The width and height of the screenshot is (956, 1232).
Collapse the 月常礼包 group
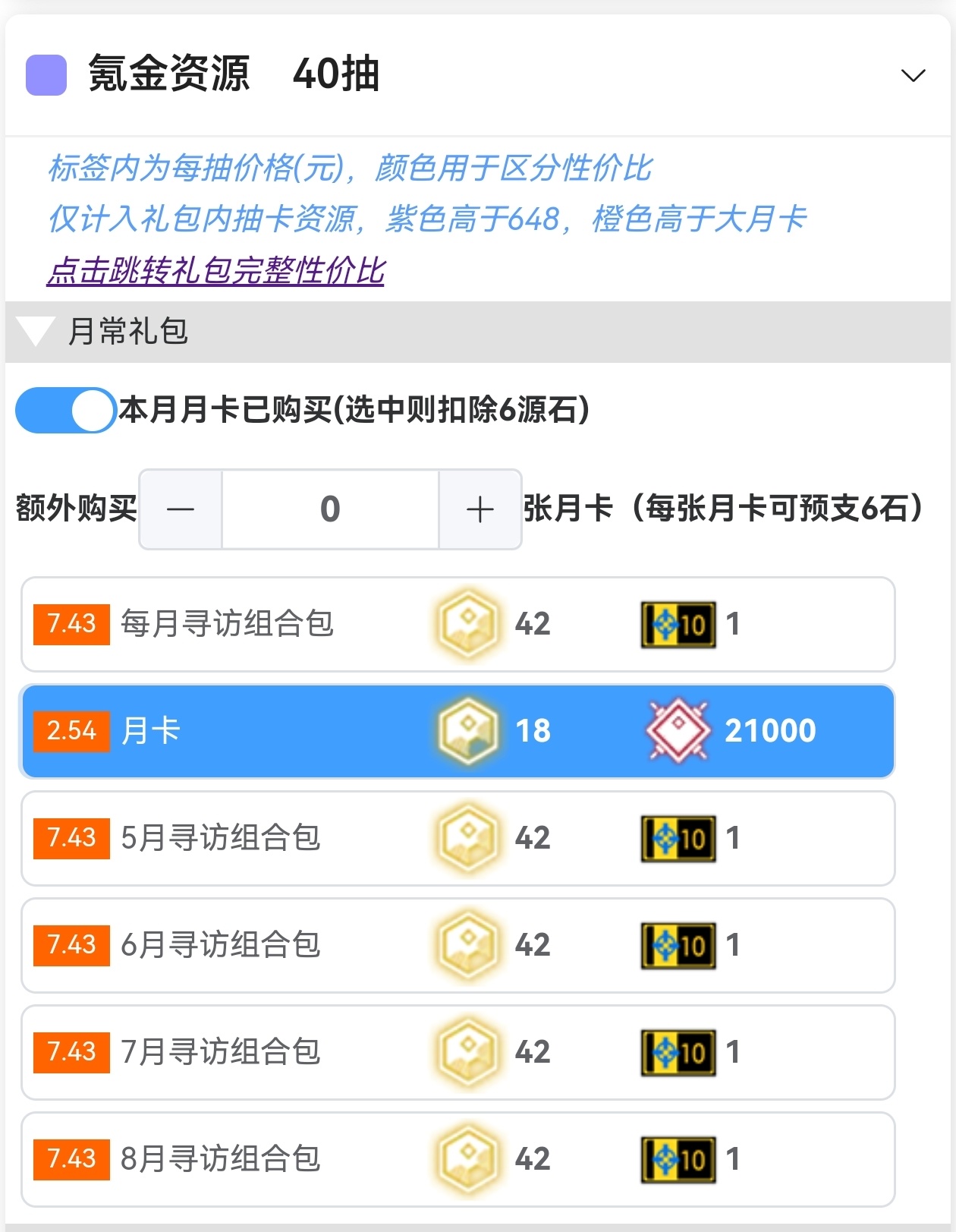[36, 332]
